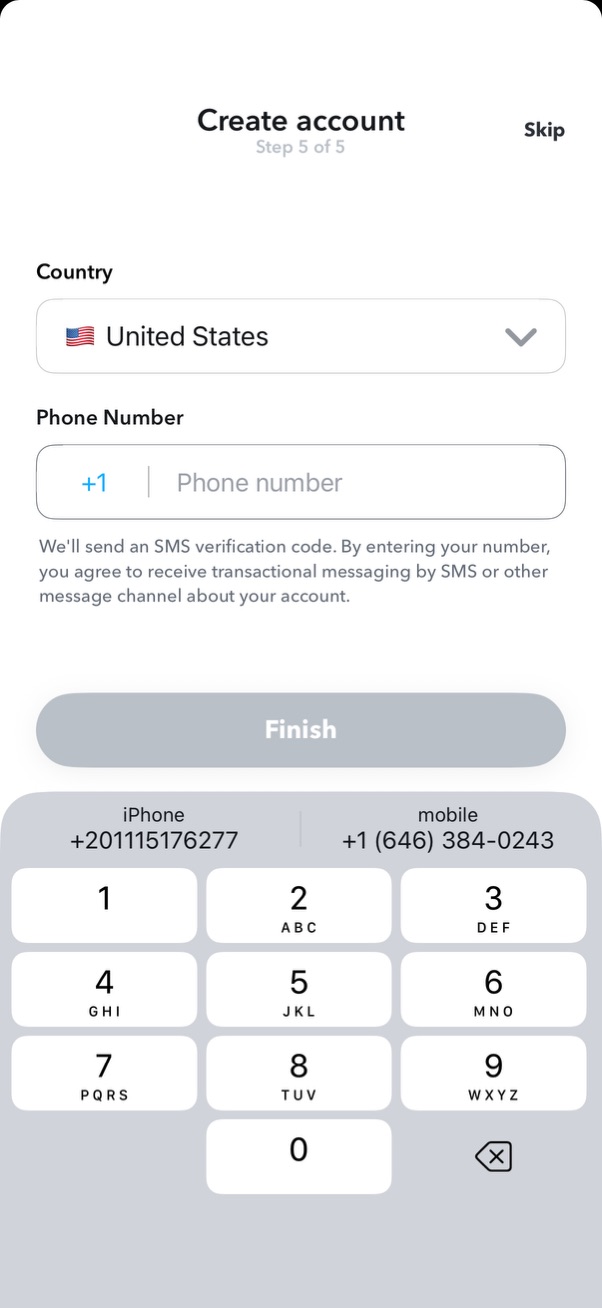
Task: Enter digit 3 on the keypad
Action: point(493,905)
